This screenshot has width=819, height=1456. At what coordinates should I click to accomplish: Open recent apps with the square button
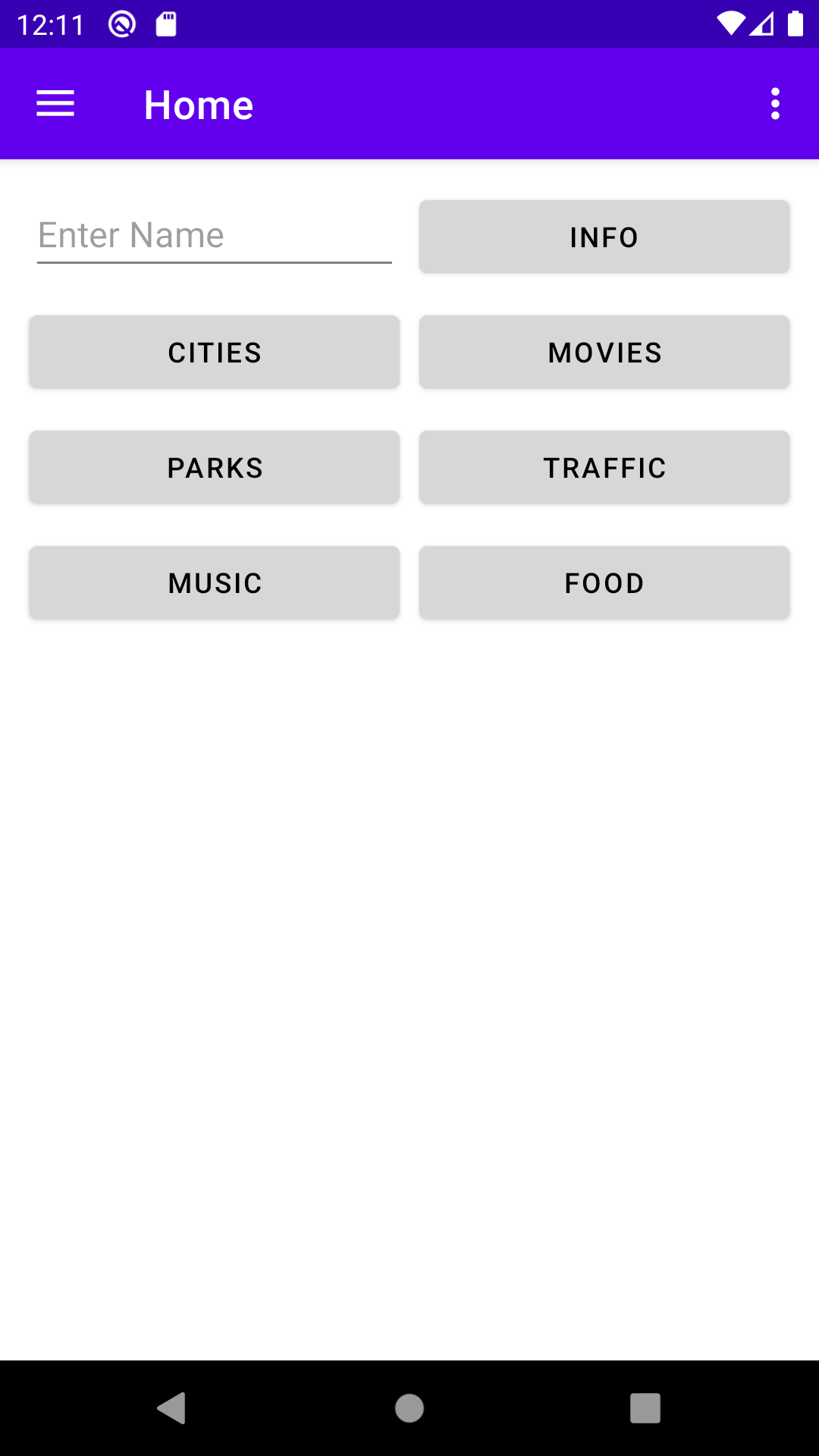pos(645,1409)
